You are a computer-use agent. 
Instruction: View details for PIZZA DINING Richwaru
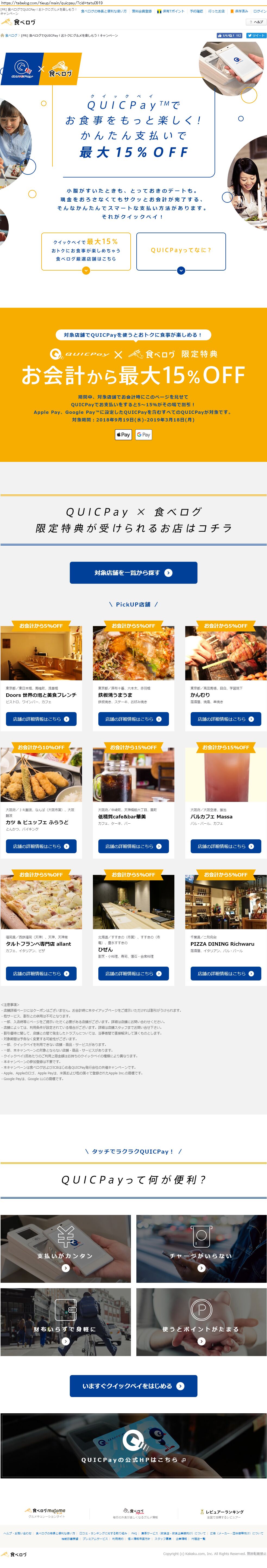pos(225,973)
